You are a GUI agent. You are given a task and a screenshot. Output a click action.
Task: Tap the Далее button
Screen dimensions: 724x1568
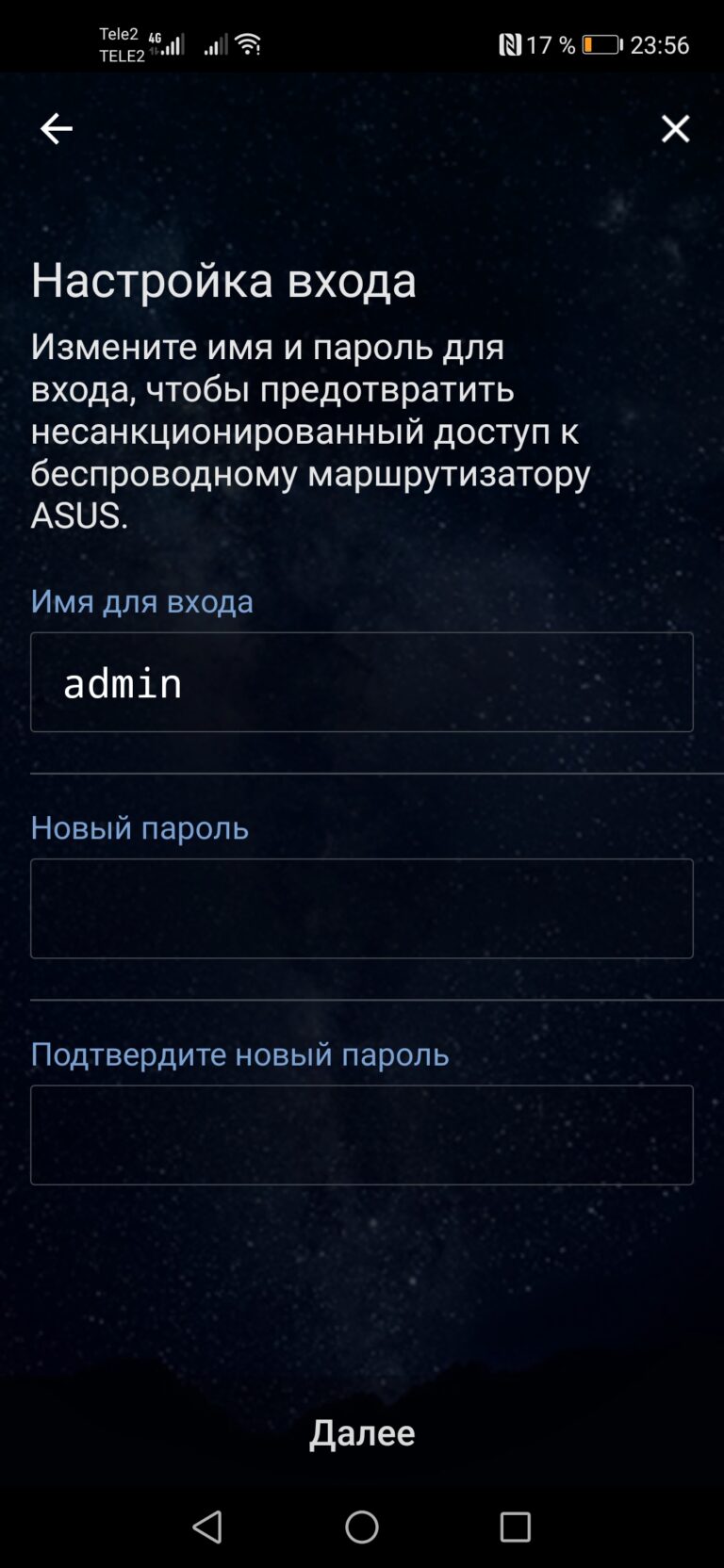[362, 1432]
